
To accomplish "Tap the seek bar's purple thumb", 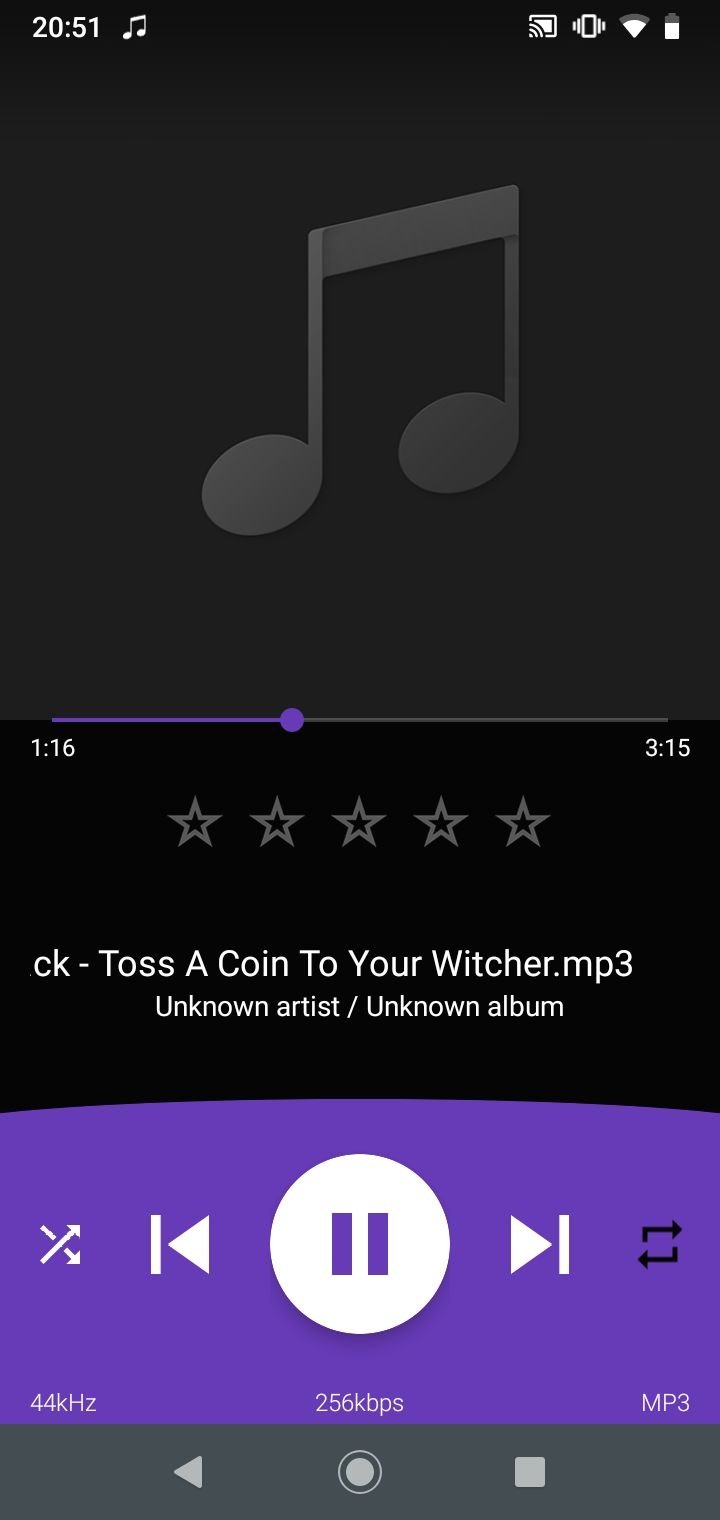I will click(x=292, y=720).
